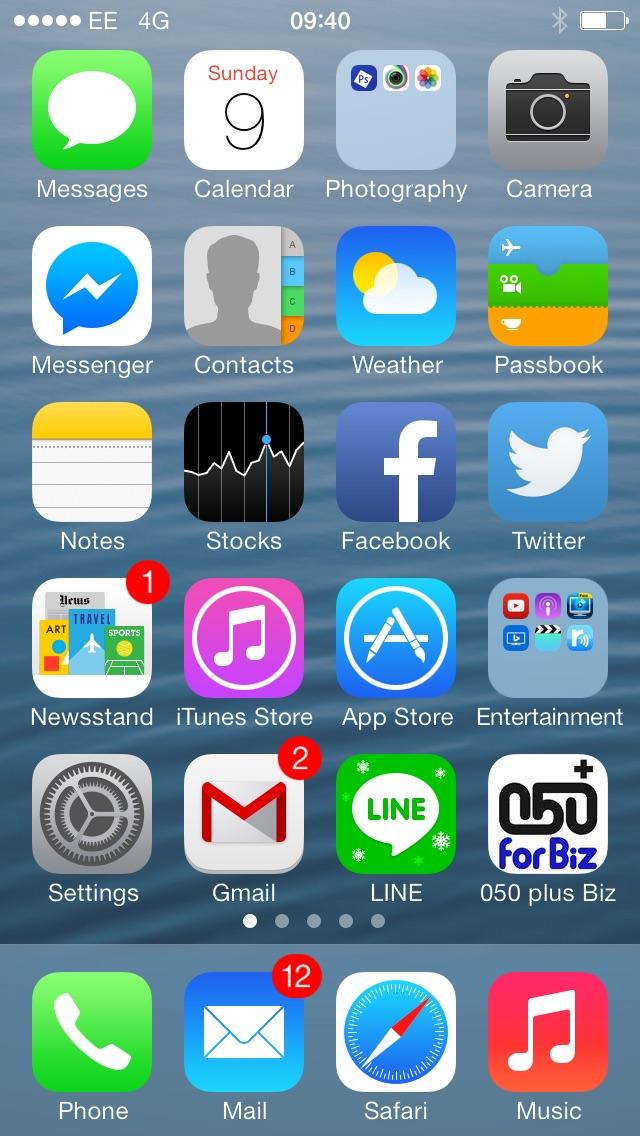Open the Notes app
The image size is (640, 1136).
pyautogui.click(x=92, y=462)
